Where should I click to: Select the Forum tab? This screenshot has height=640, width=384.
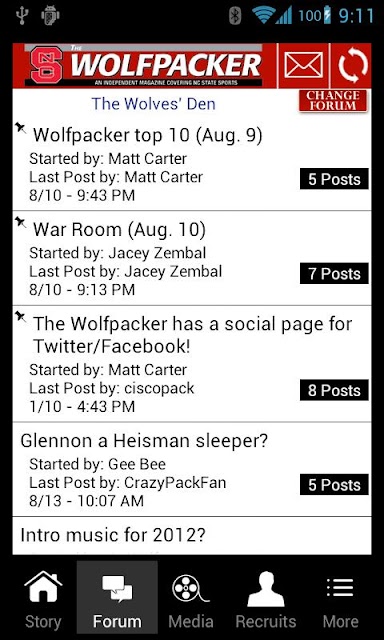coord(117,600)
